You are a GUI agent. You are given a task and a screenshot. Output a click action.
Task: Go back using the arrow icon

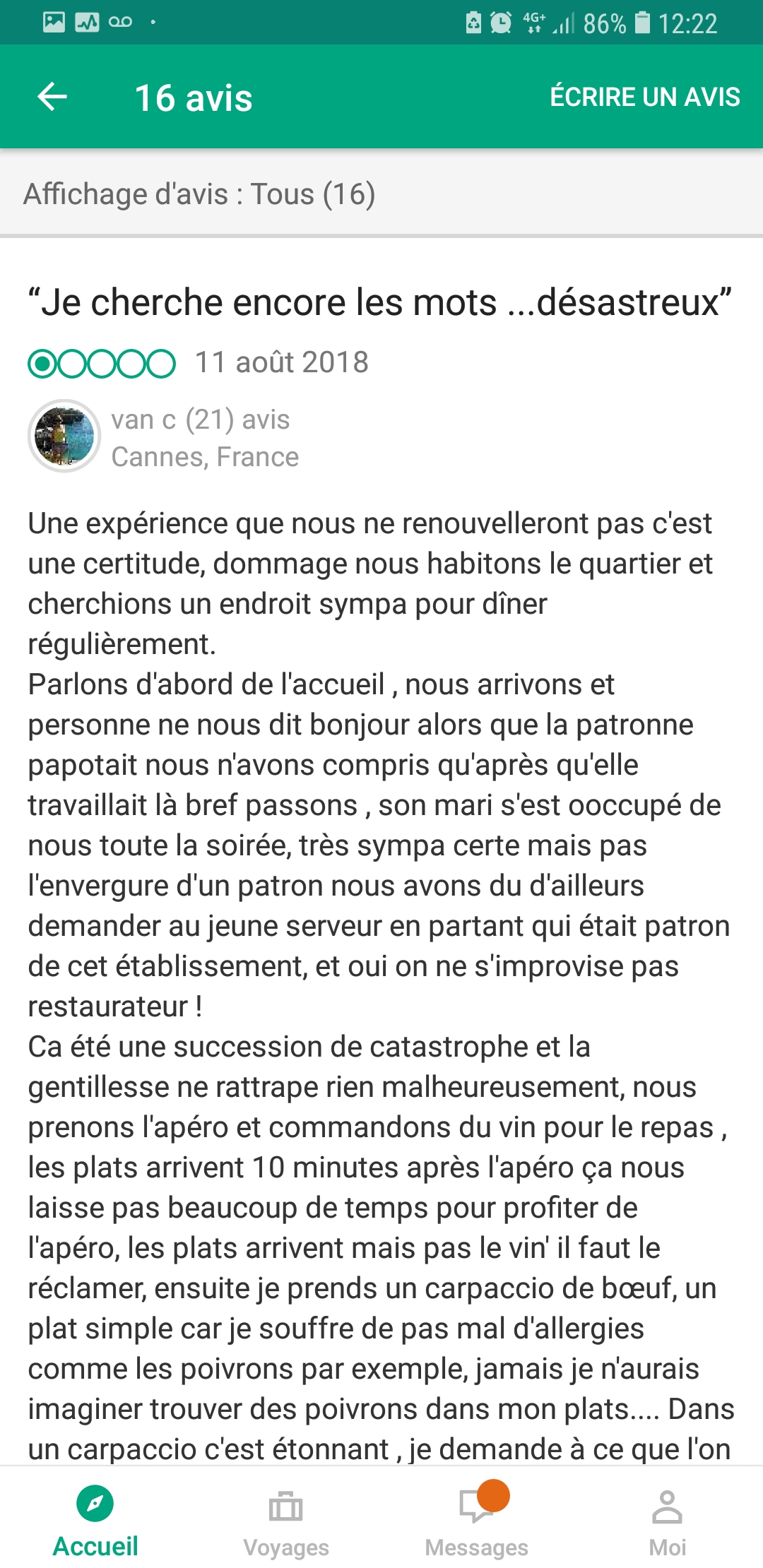[x=52, y=97]
